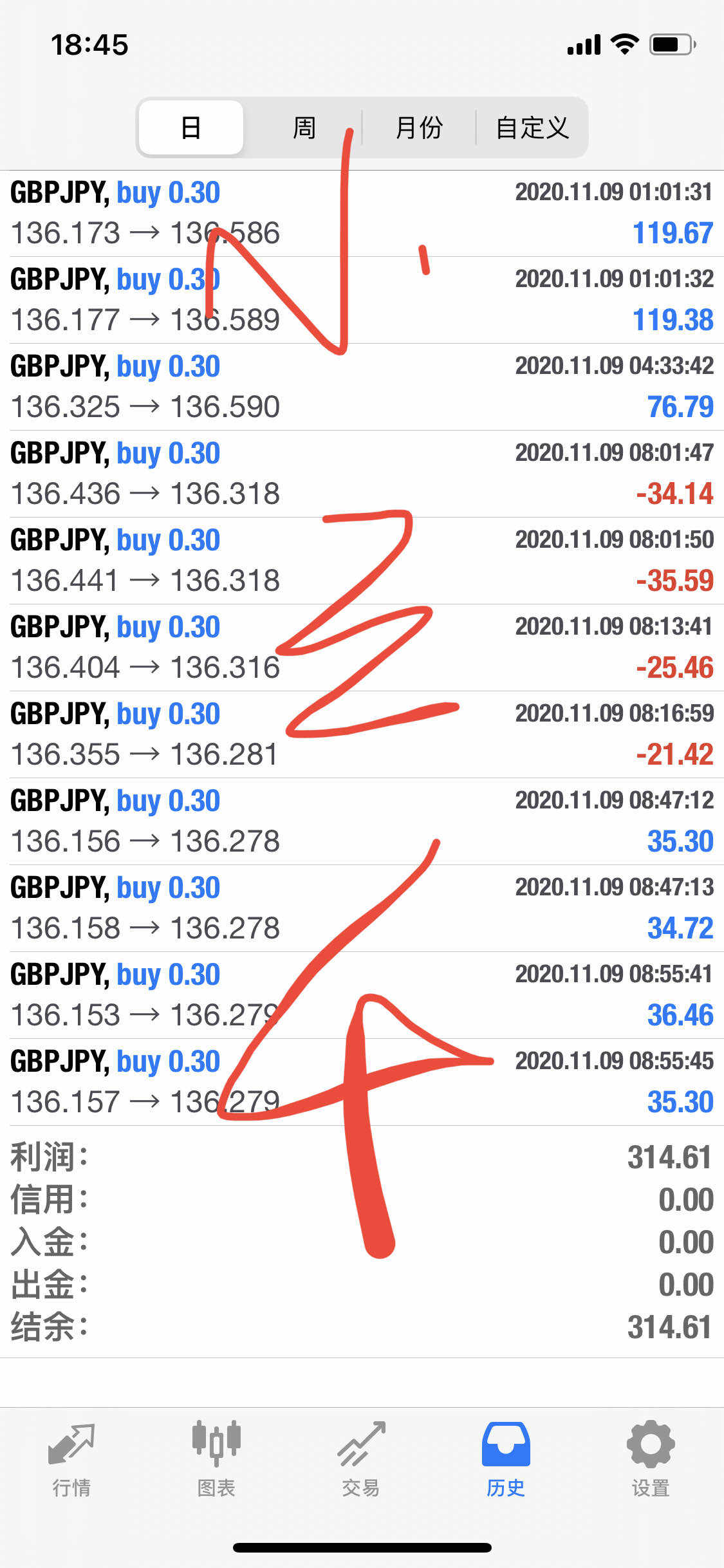This screenshot has width=724, height=1568.
Task: Switch to the 月份 month period
Action: [419, 127]
